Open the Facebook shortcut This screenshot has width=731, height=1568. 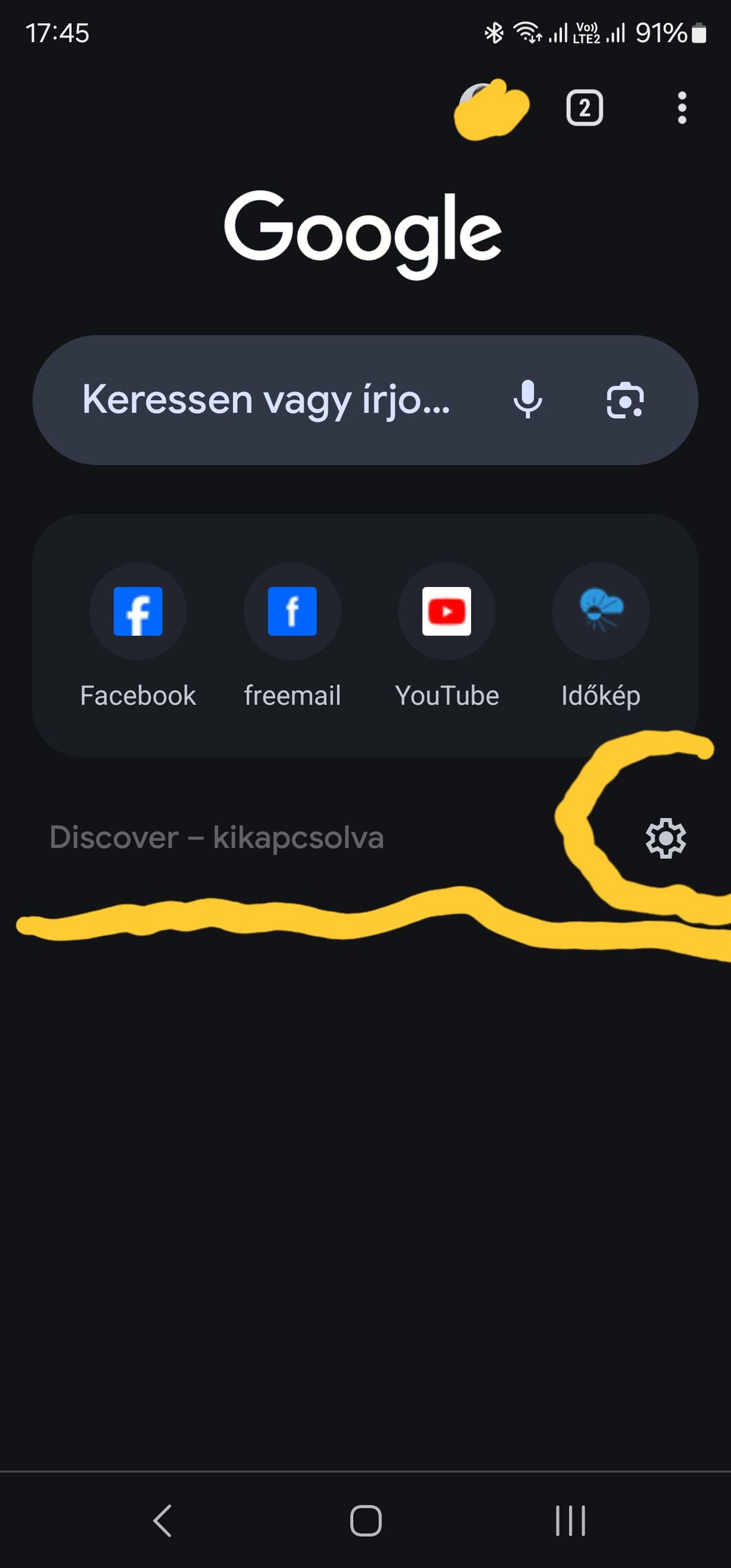click(138, 636)
